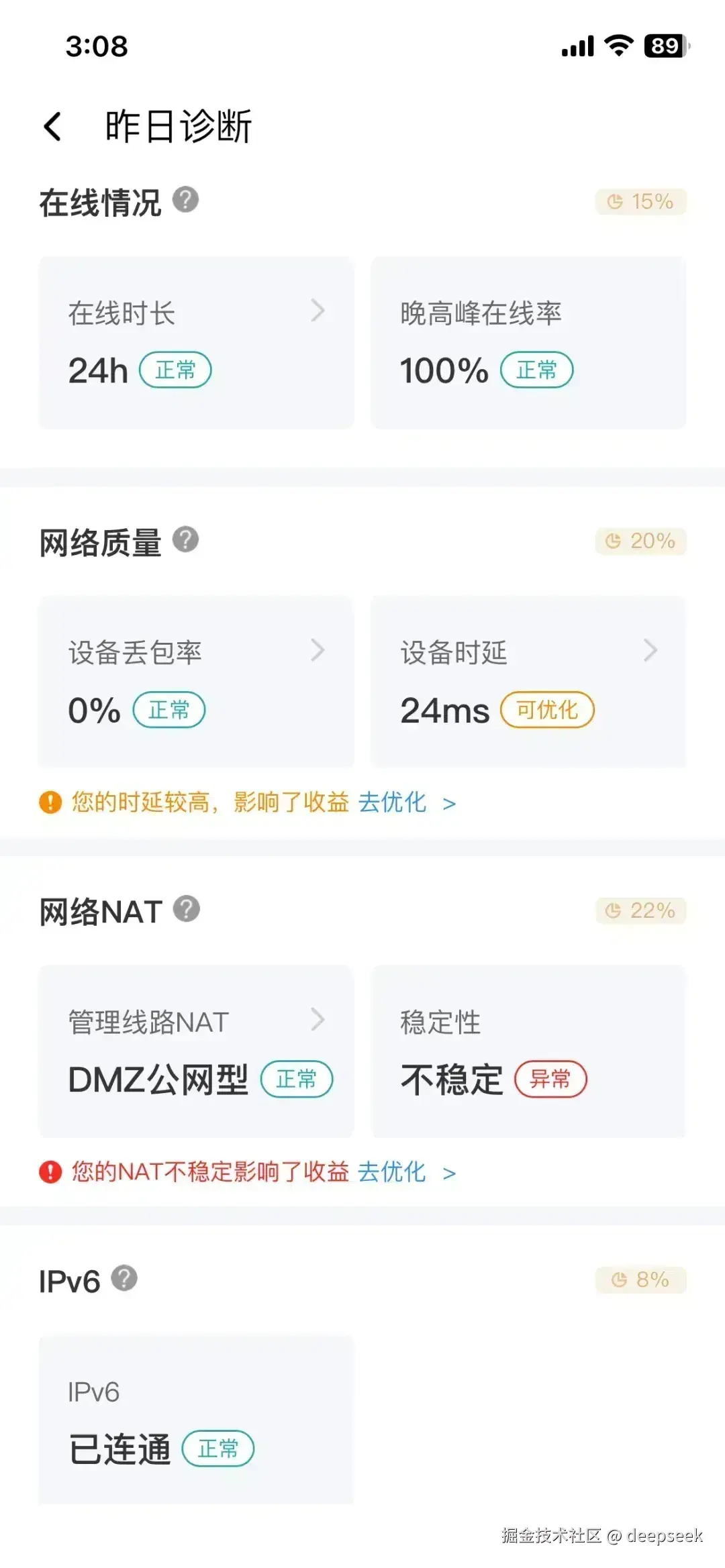Open the help icon beside 网络NAT
Screen dimensions: 725x1568
click(x=187, y=910)
